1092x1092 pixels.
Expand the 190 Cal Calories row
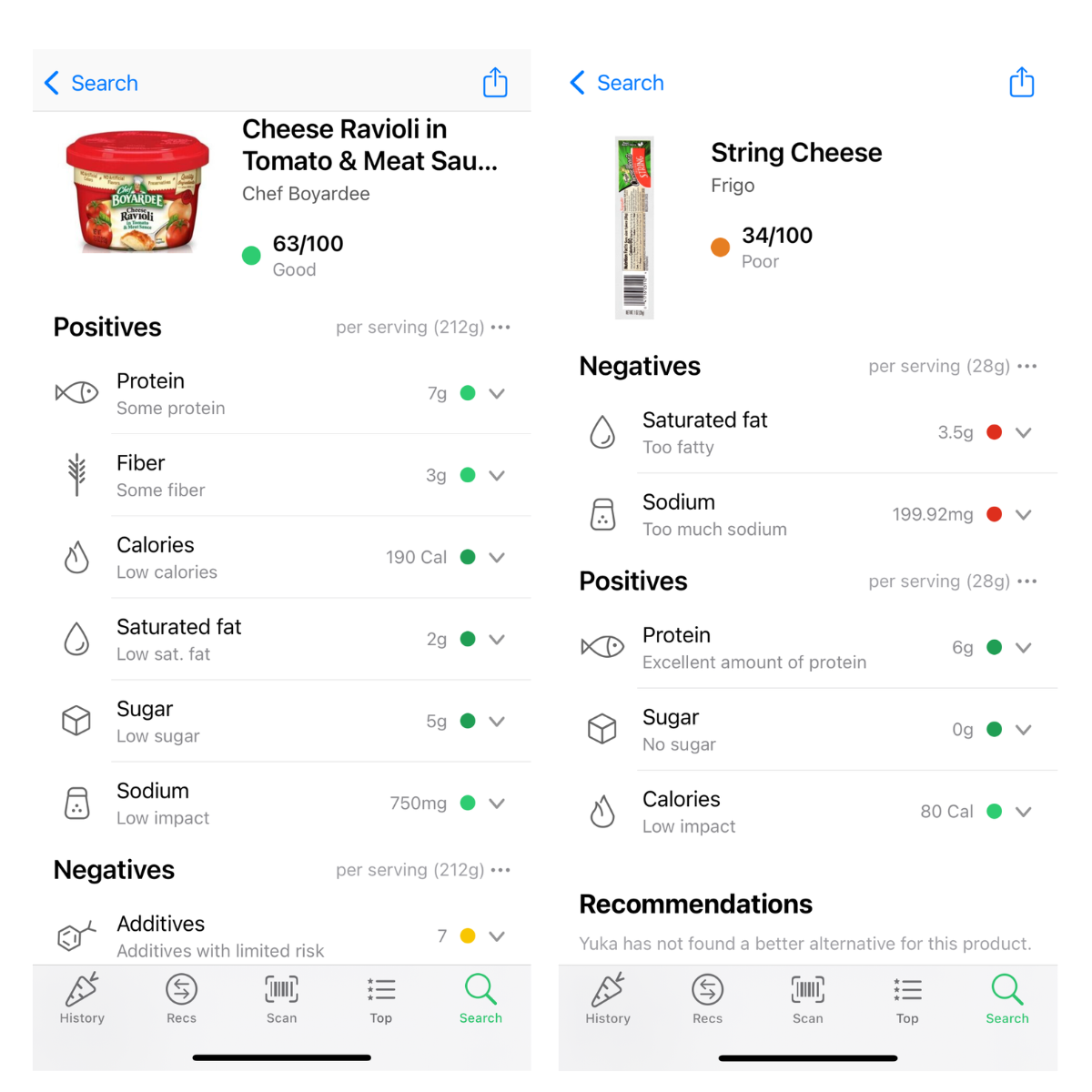pyautogui.click(x=497, y=557)
